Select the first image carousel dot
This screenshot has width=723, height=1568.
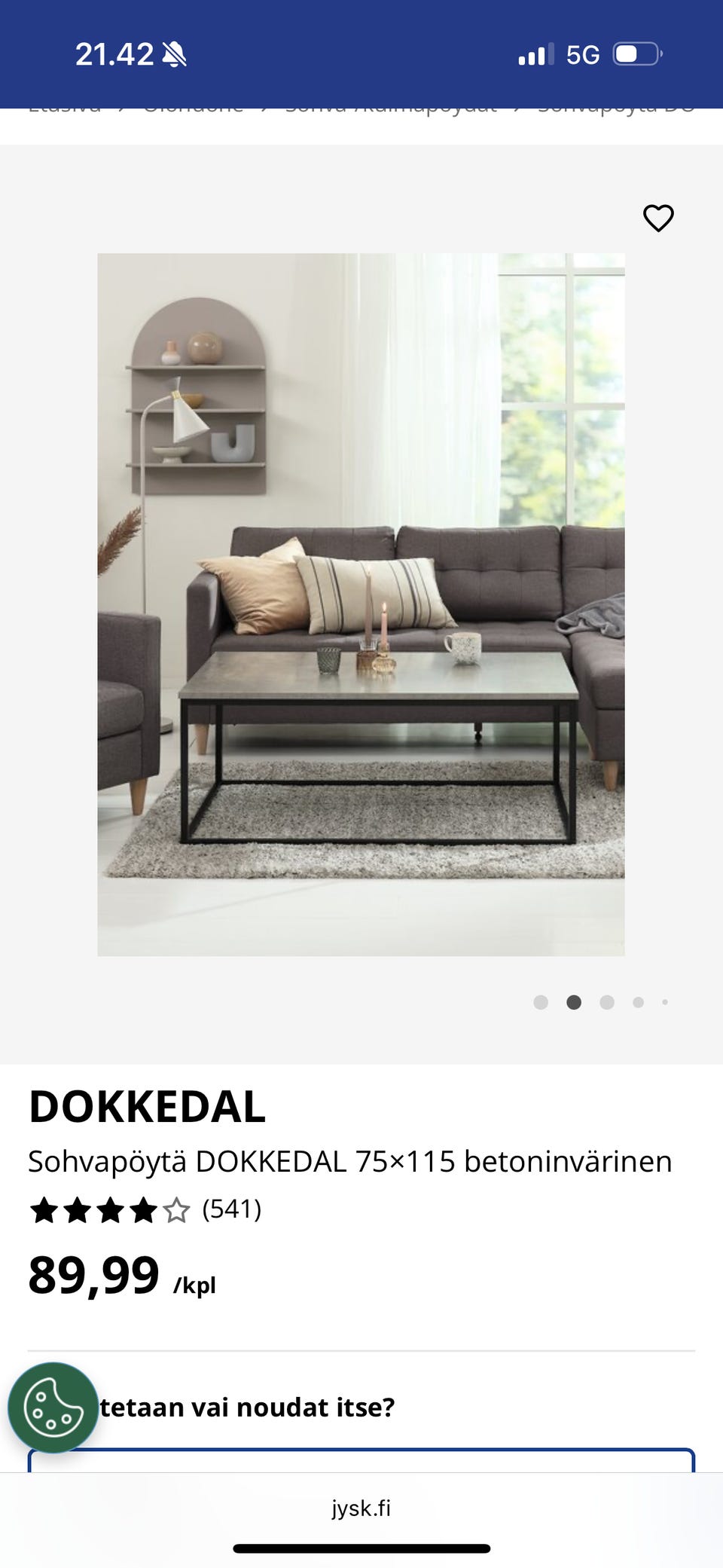(x=542, y=1003)
